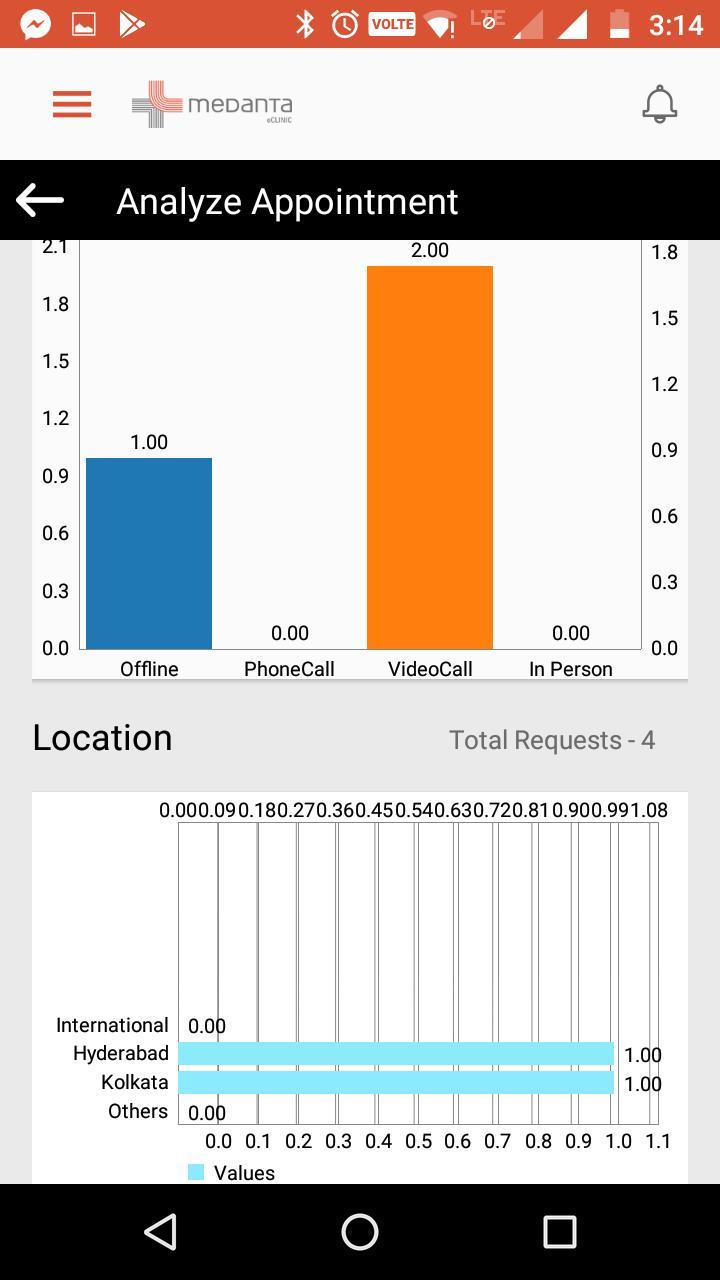The image size is (720, 1280).
Task: Go back from Analyze Appointment
Action: tap(40, 201)
